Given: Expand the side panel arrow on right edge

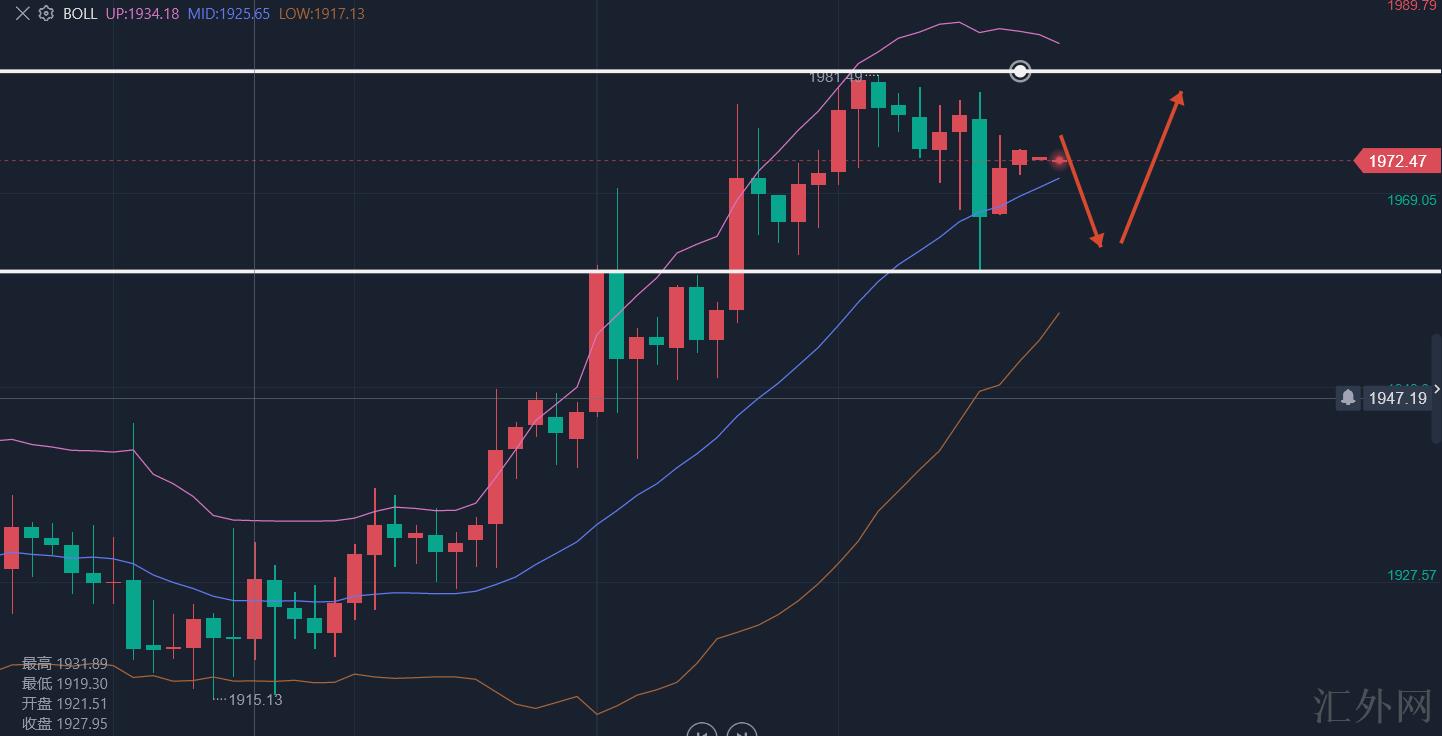Looking at the screenshot, I should [1436, 389].
